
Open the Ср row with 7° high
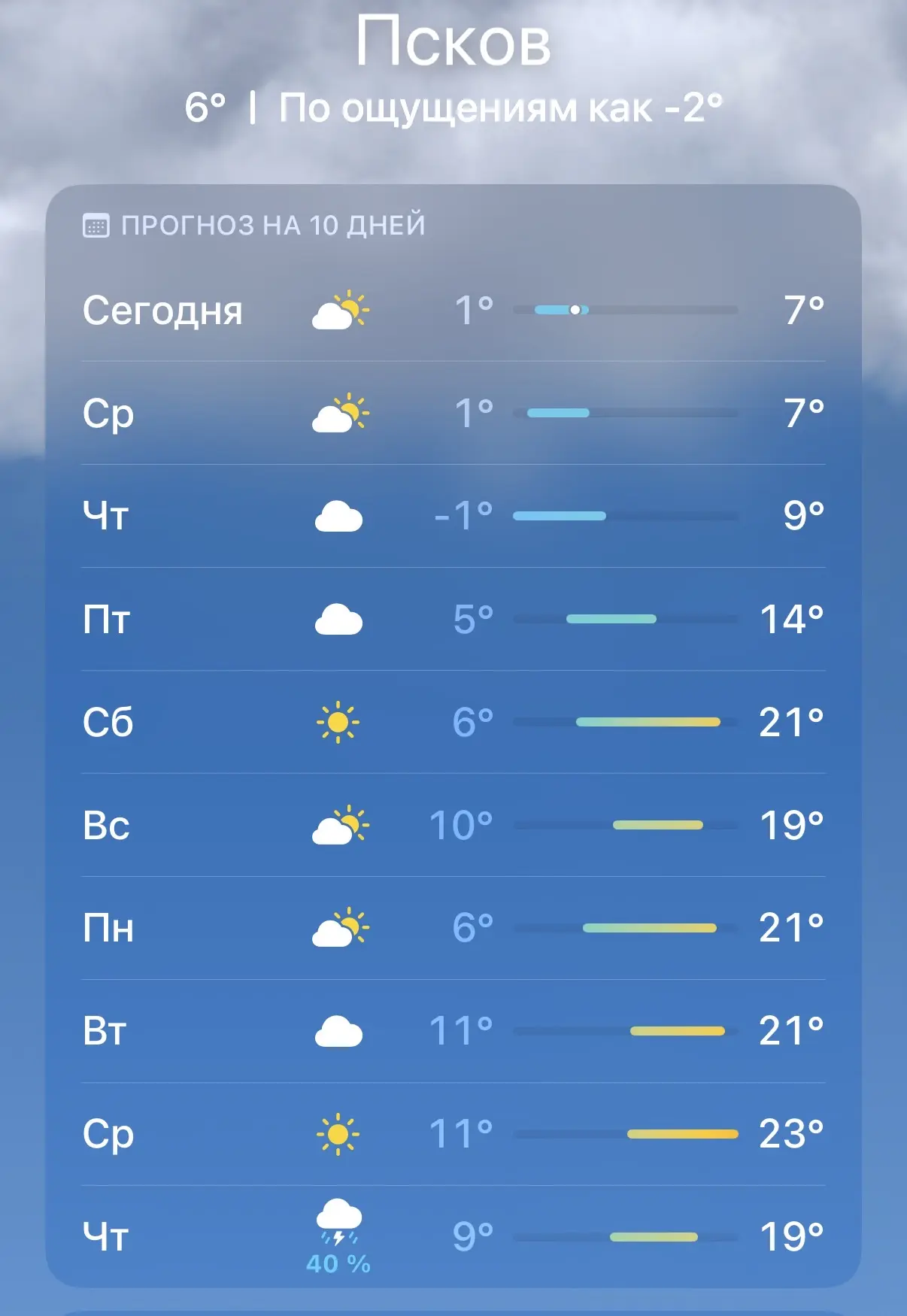click(x=453, y=413)
